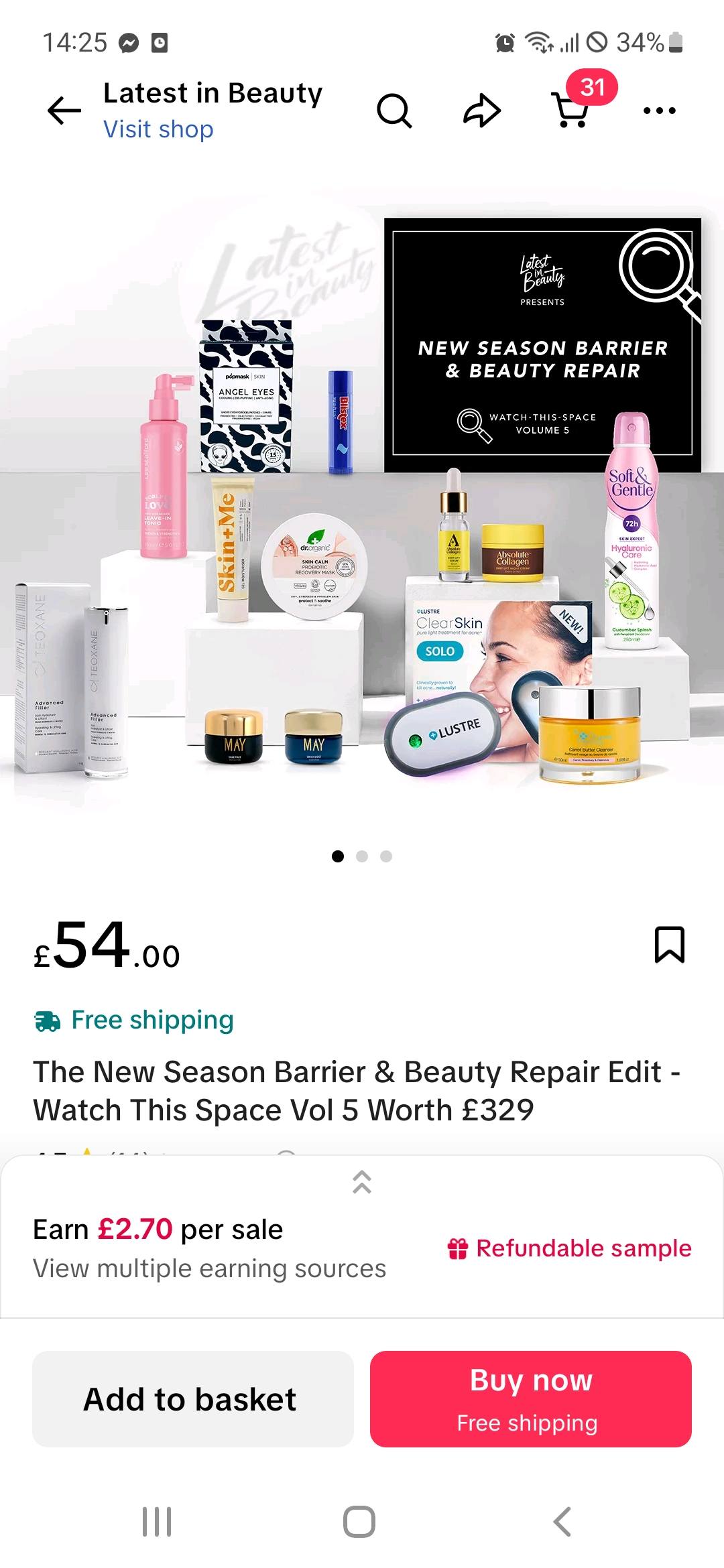Search within the shop
724x1568 pixels.
(x=394, y=111)
